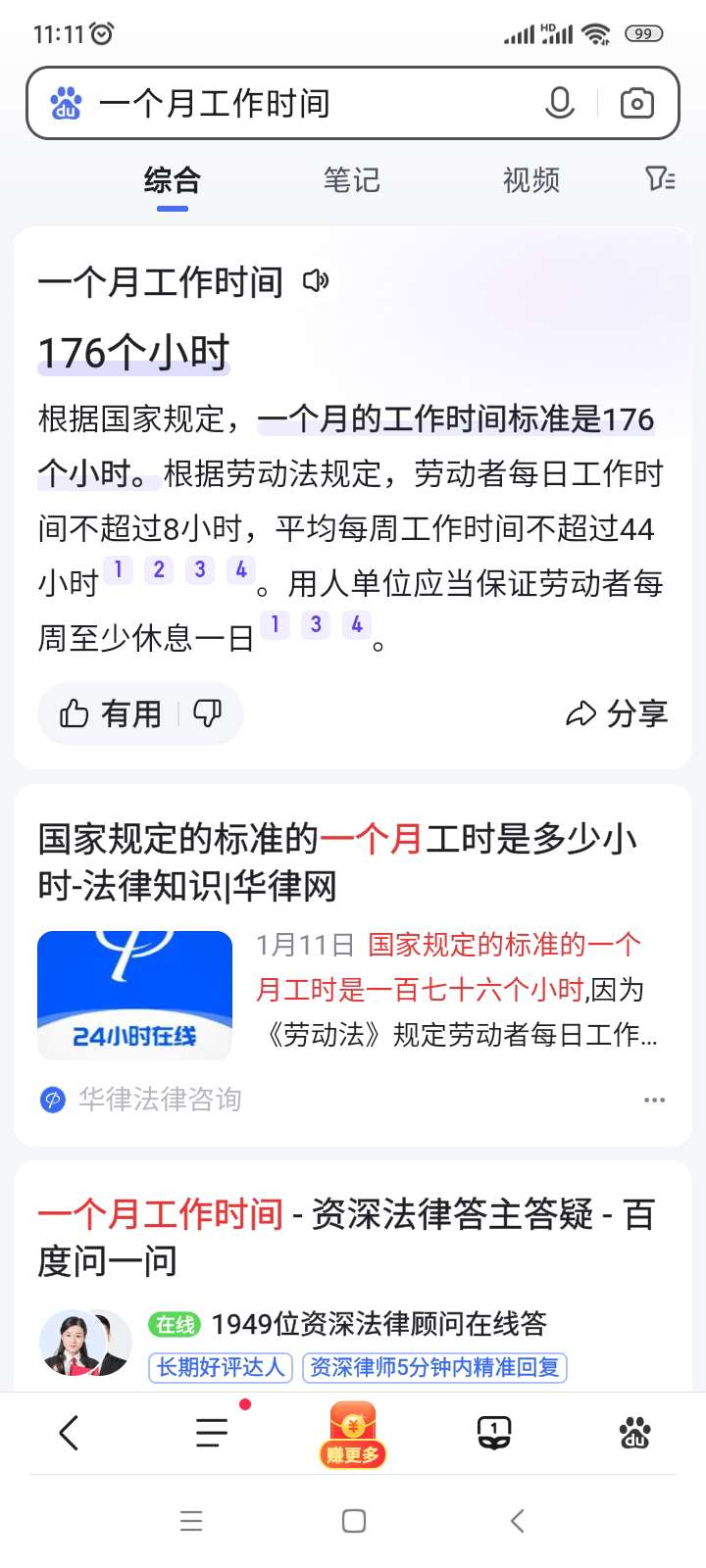Open the filter icon beside tabs
This screenshot has height=1568, width=706.
click(x=660, y=178)
